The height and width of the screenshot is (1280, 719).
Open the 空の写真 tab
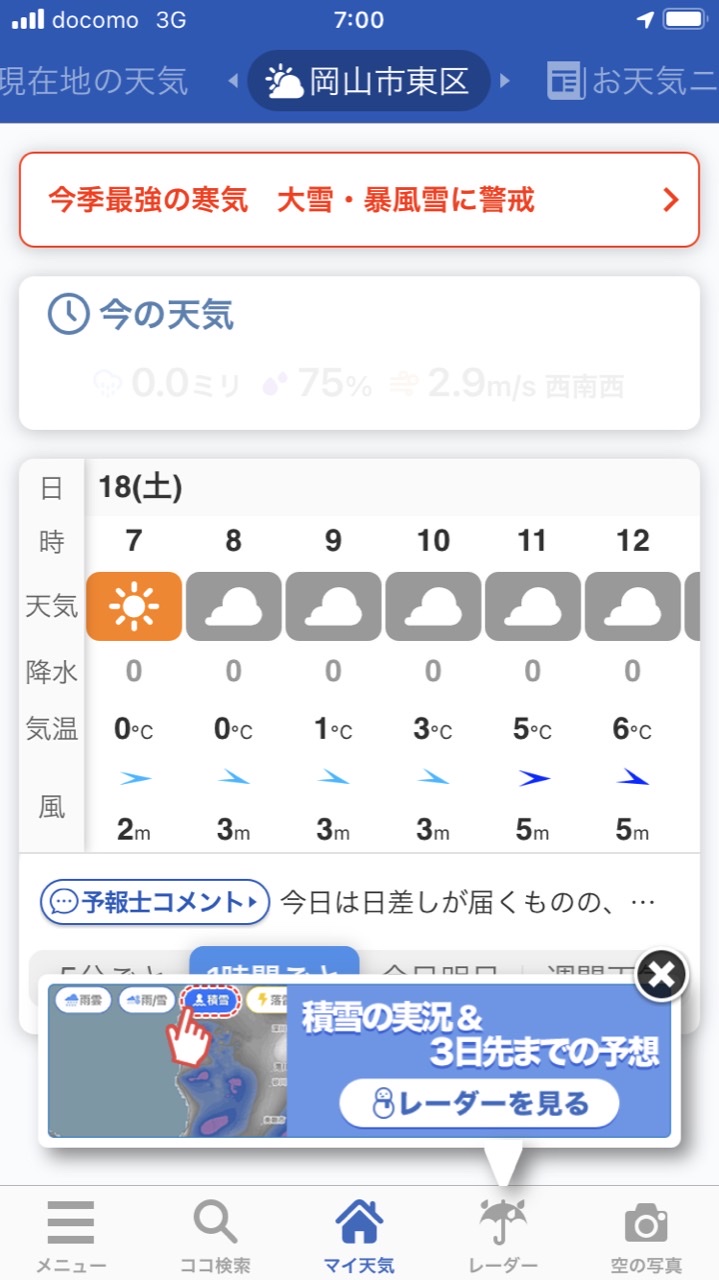(x=646, y=1234)
